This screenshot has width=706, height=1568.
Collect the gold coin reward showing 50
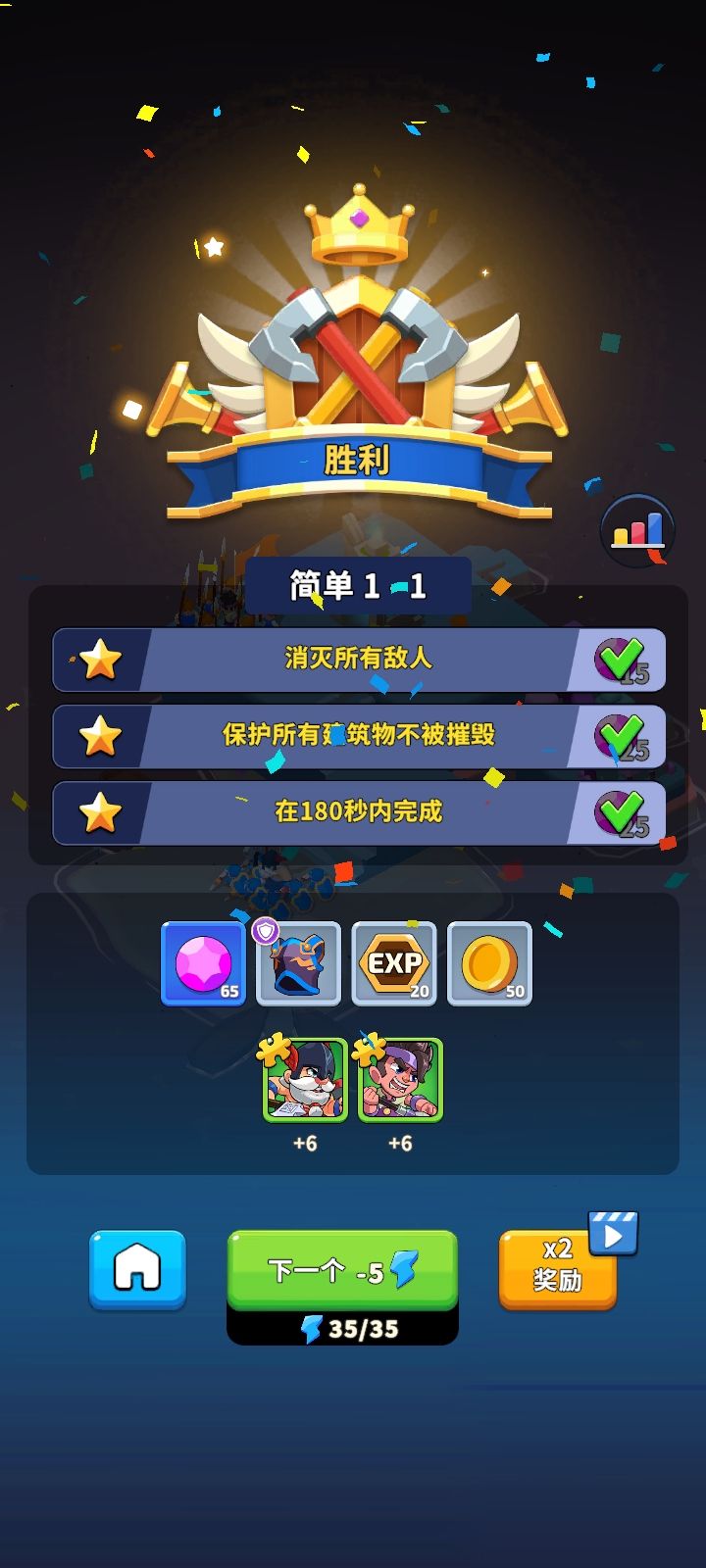488,964
